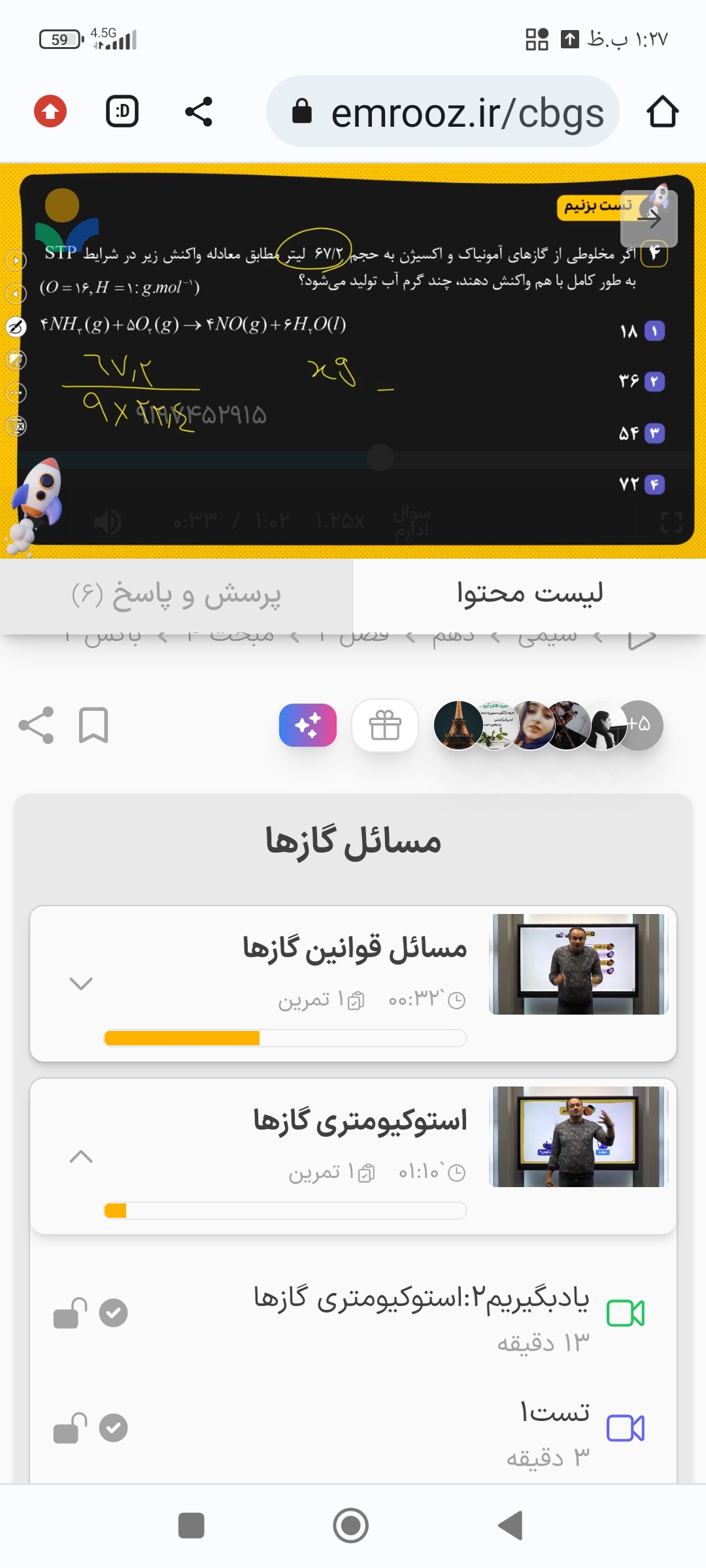Bookmark this lesson
Image resolution: width=706 pixels, height=1568 pixels.
pyautogui.click(x=93, y=725)
